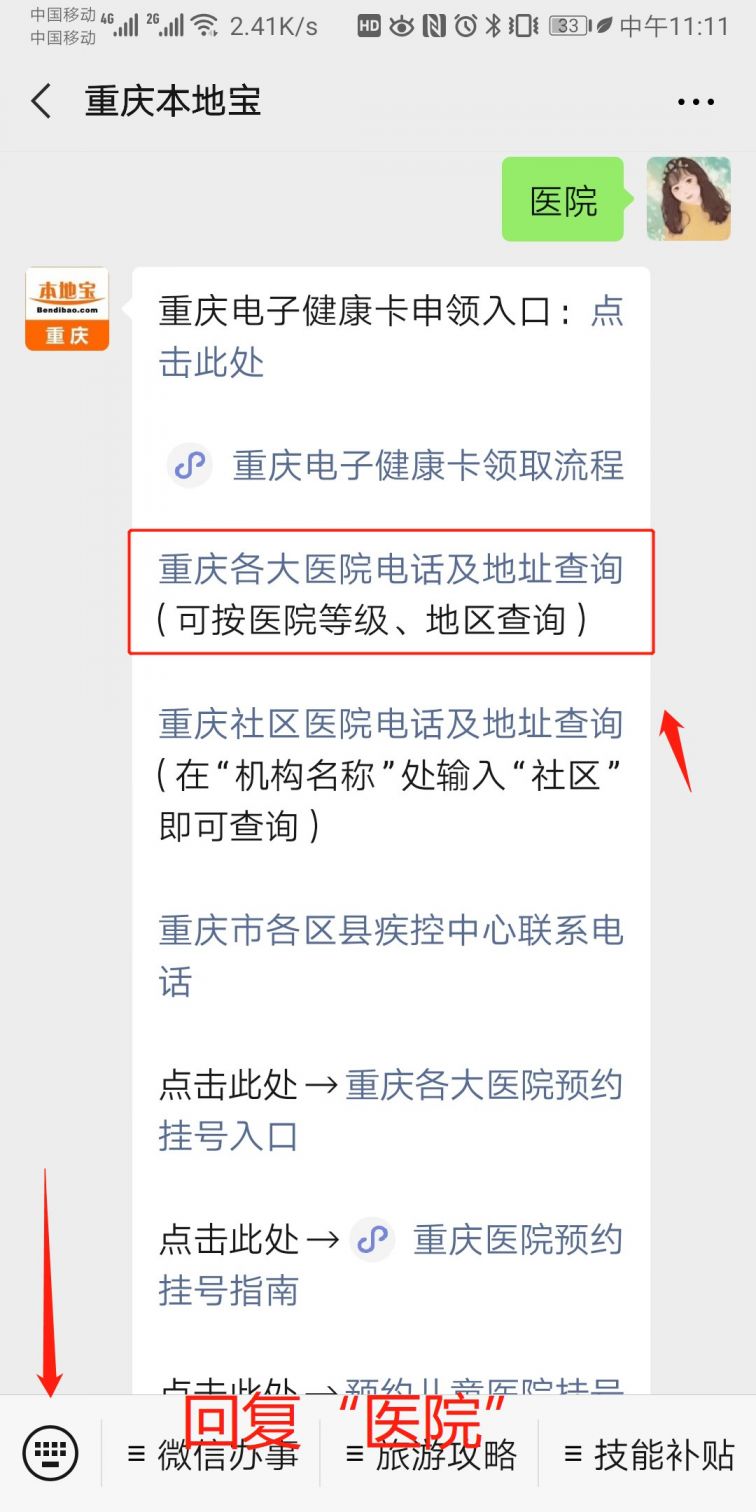Image resolution: width=756 pixels, height=1512 pixels.
Task: View the sender's girl avatar profile
Action: click(x=688, y=199)
